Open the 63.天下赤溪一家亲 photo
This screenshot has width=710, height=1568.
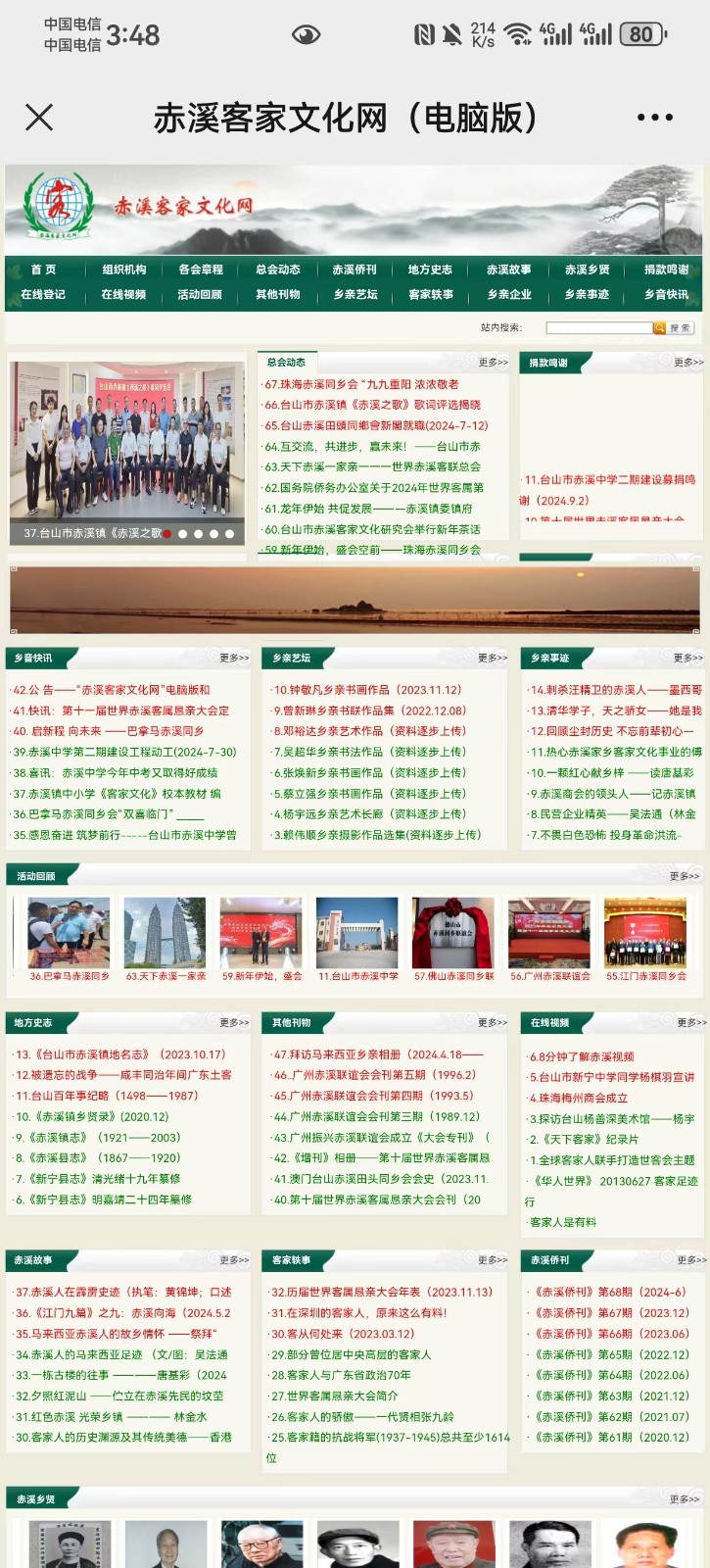(165, 935)
